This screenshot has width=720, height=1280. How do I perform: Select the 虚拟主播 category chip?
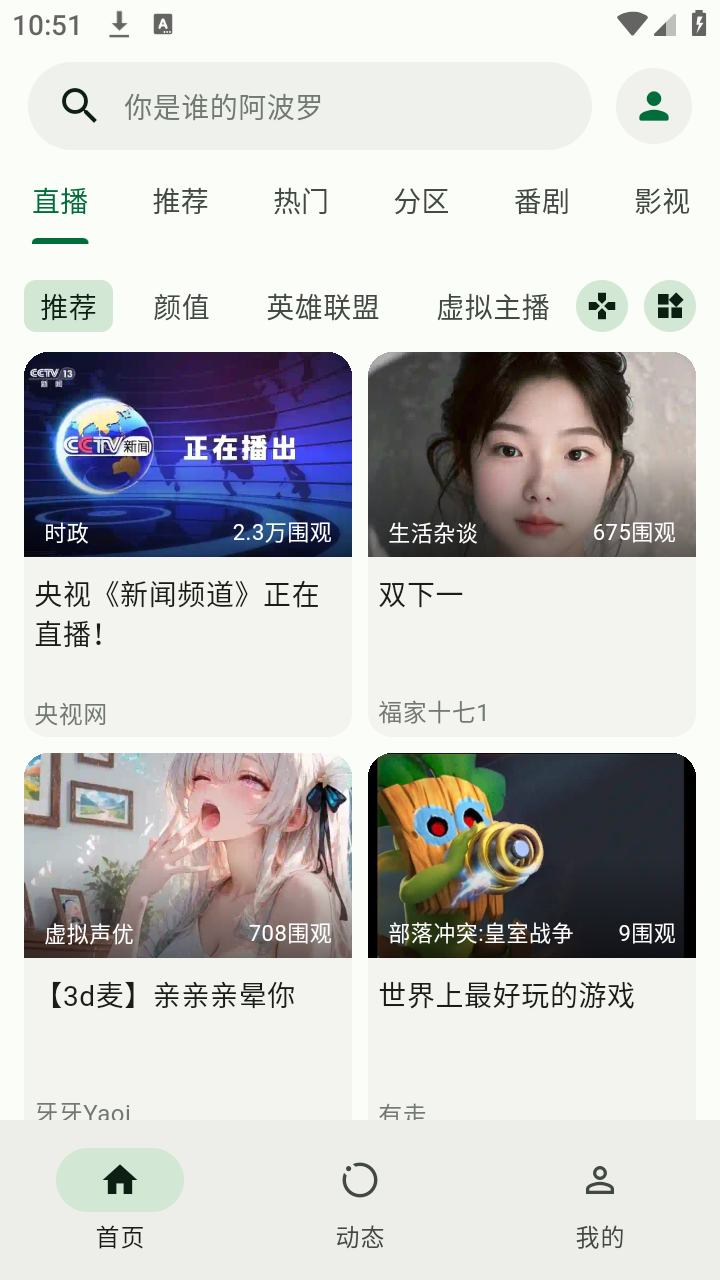pyautogui.click(x=493, y=307)
